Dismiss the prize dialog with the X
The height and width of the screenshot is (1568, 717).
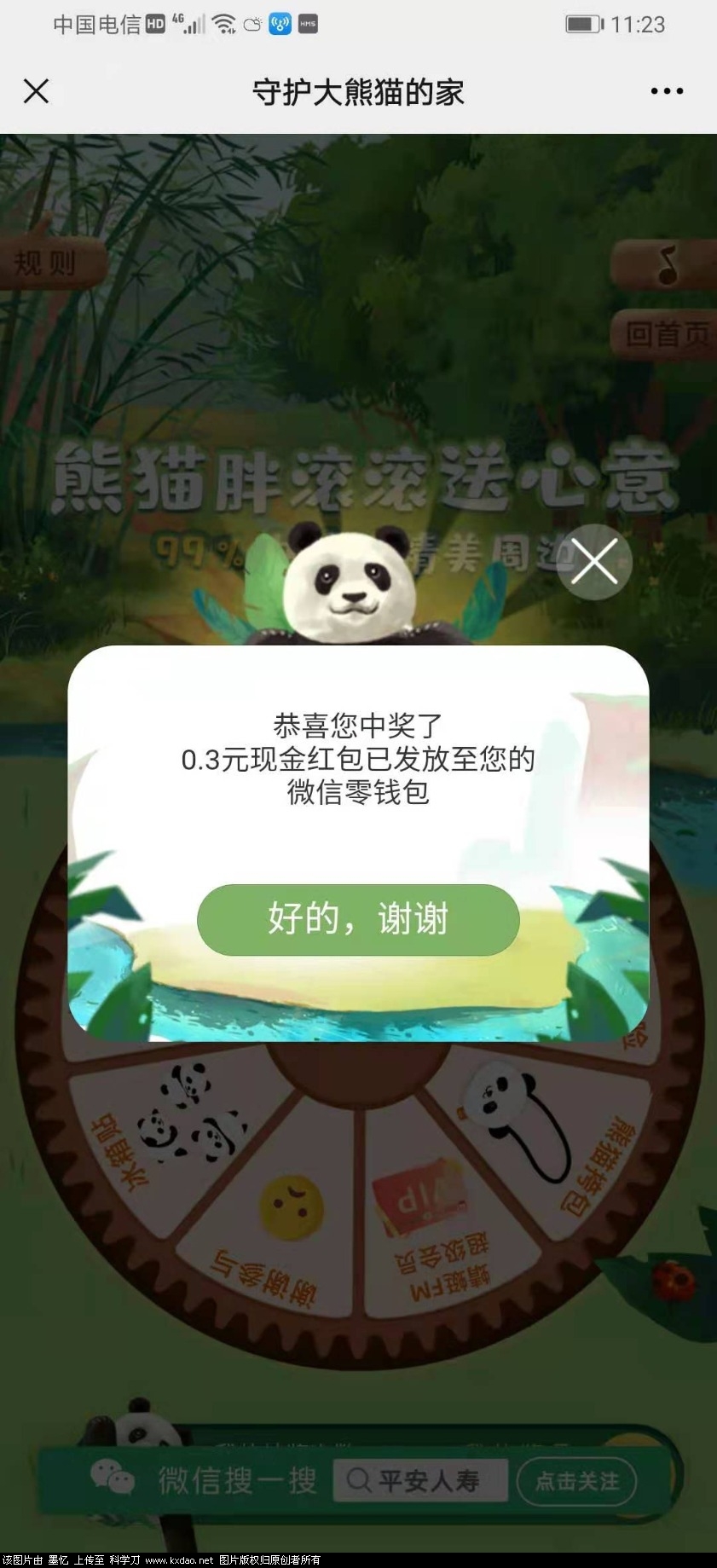click(594, 563)
